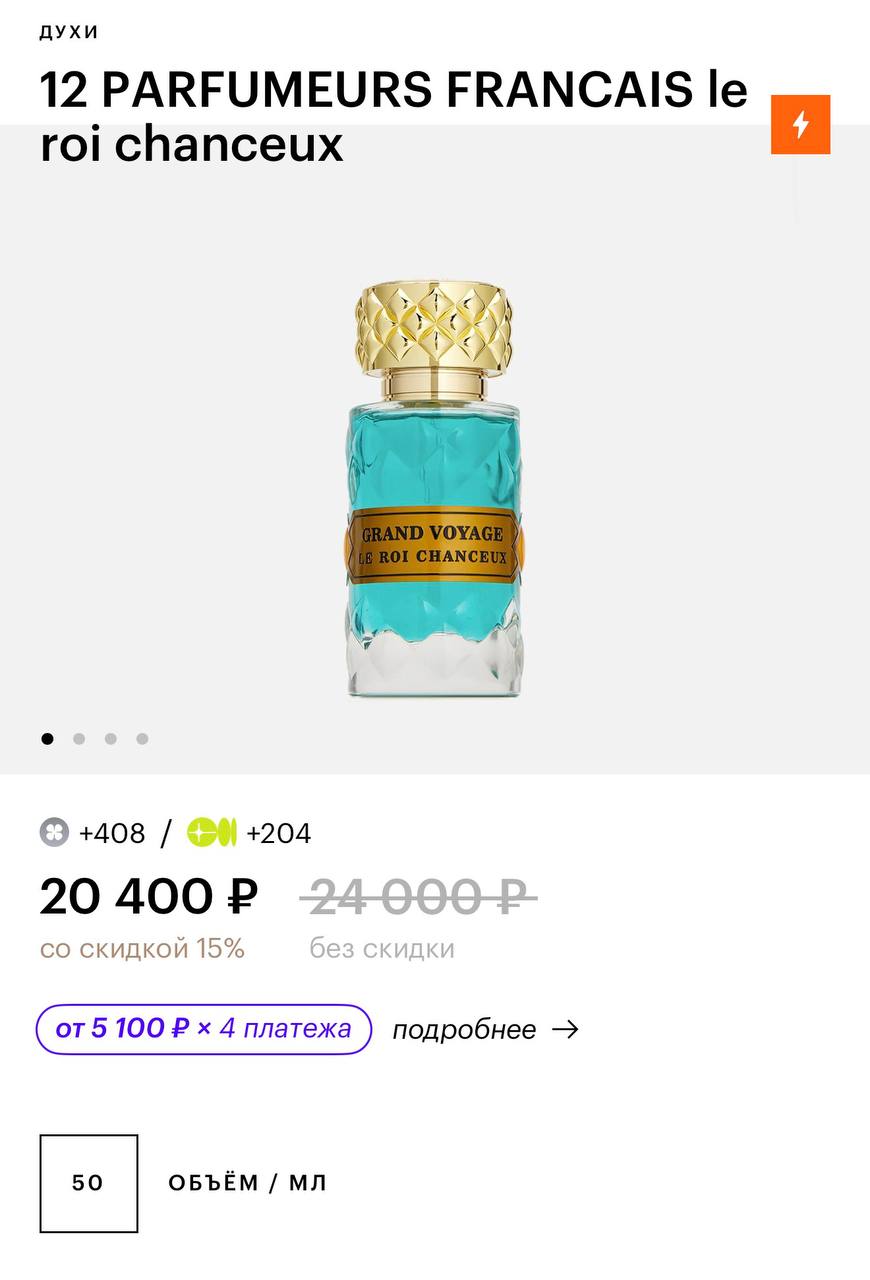
Task: Jump to the second photo indicator dot
Action: click(x=79, y=739)
